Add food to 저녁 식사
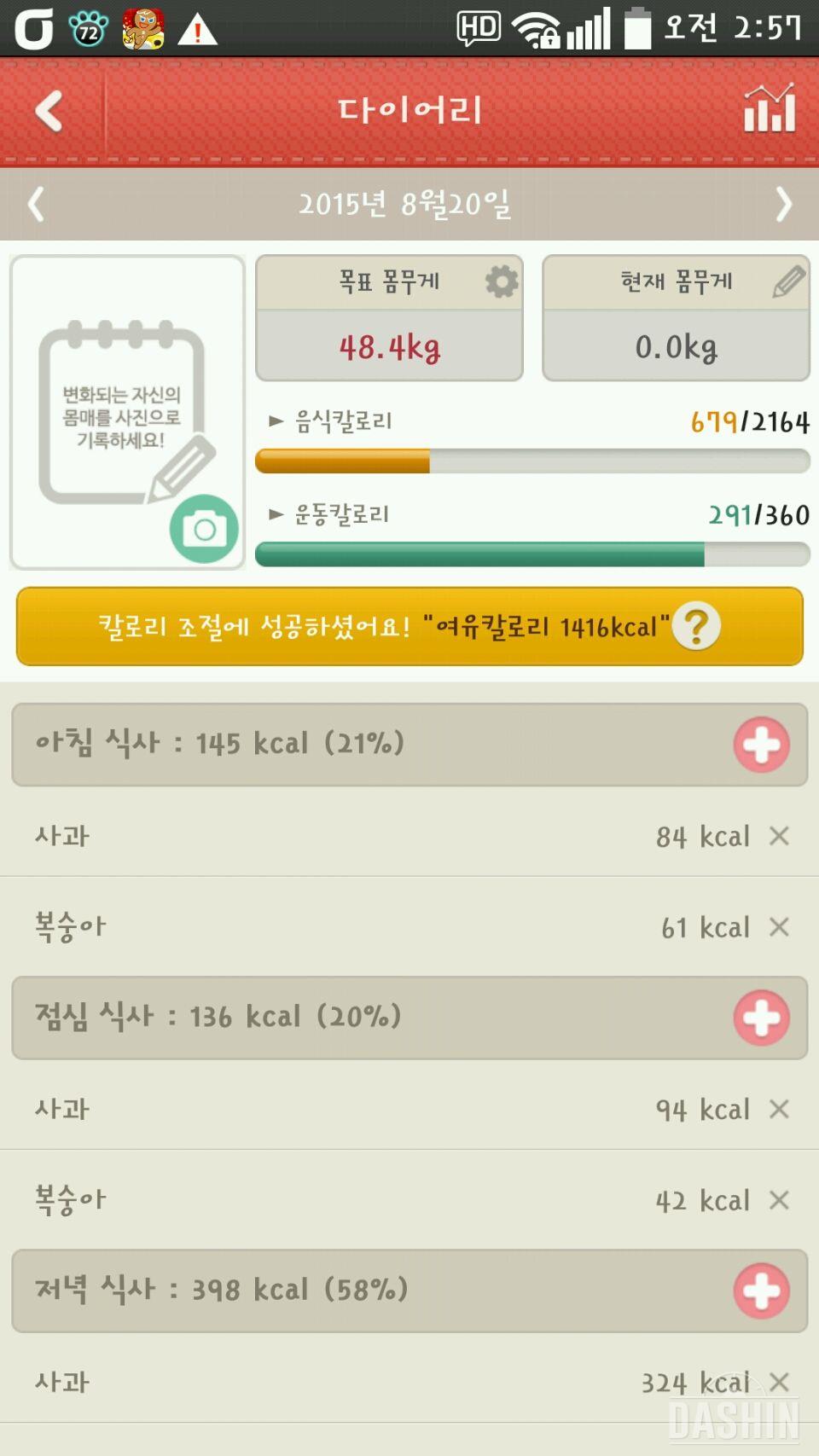The image size is (819, 1456). point(761,1291)
